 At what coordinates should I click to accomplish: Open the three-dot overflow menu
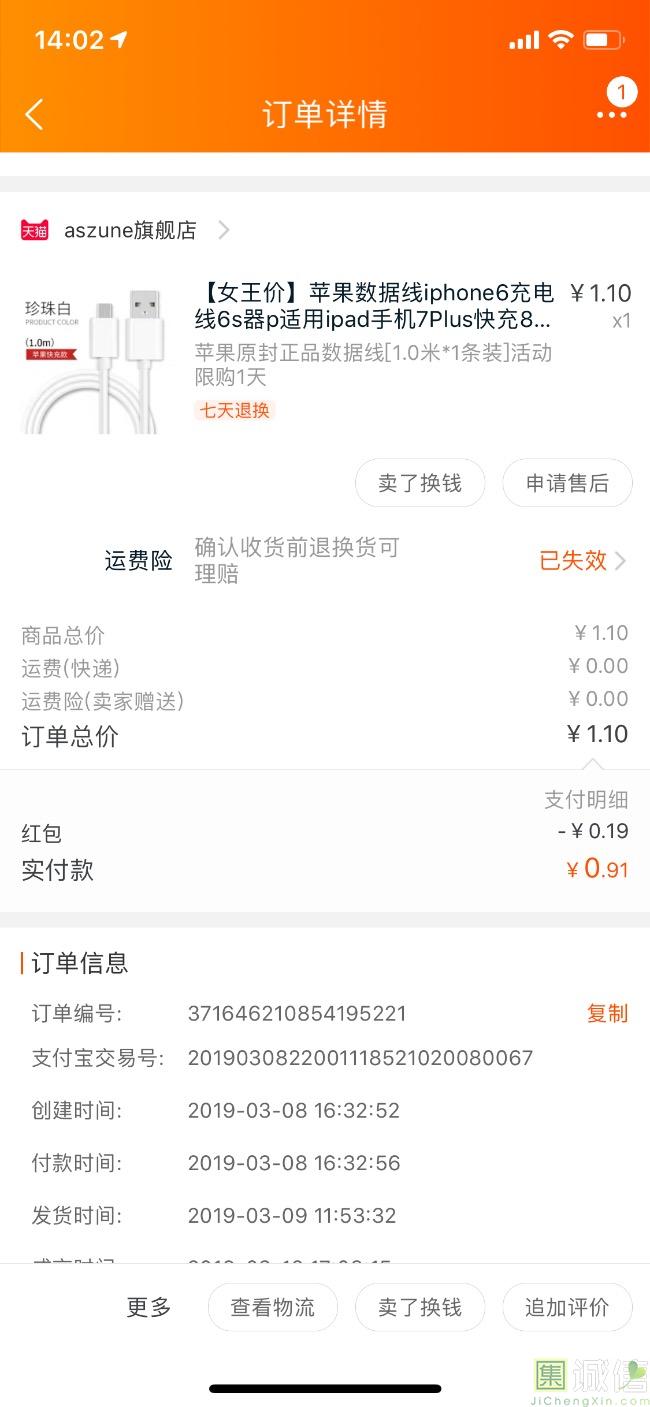[x=611, y=114]
